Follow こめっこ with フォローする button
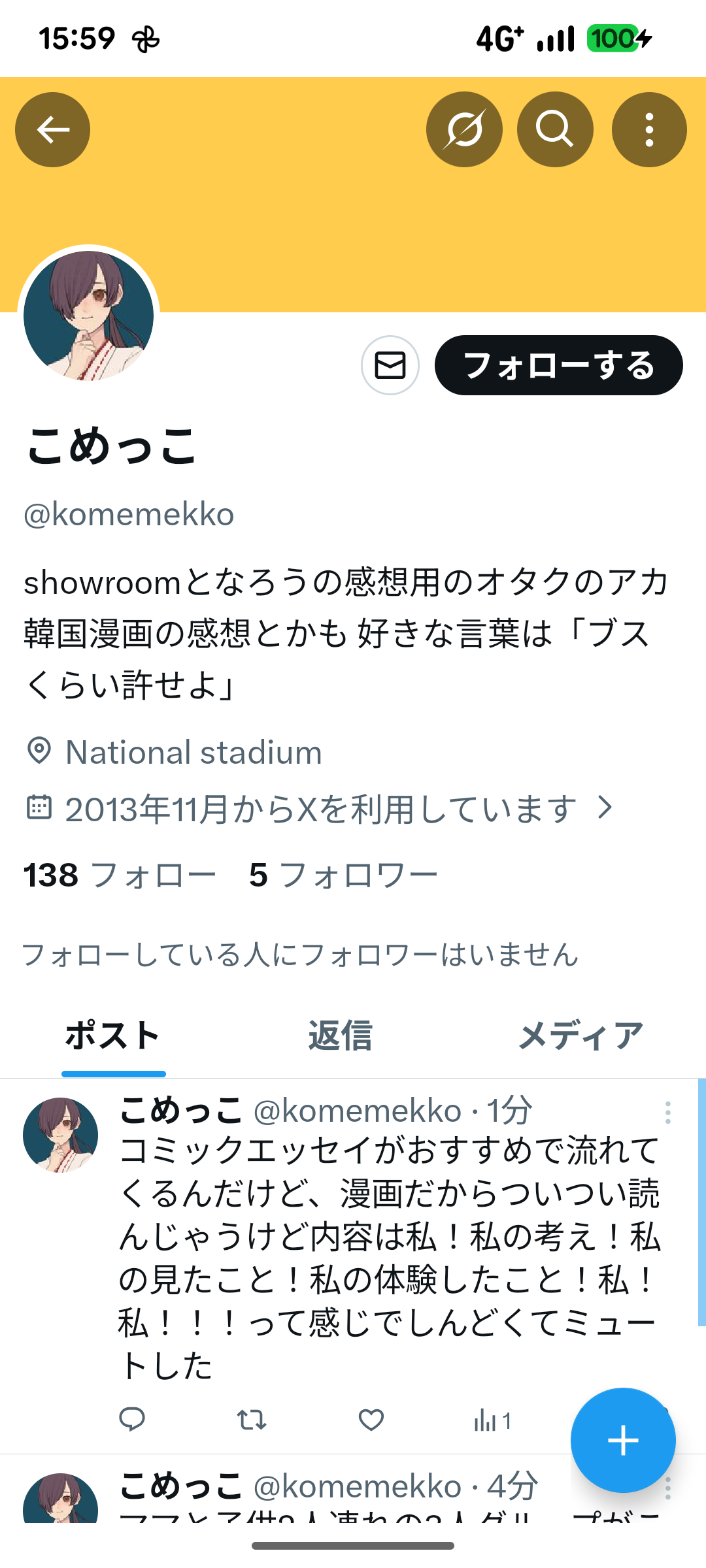Screen dimensions: 706x1568 (x=558, y=365)
